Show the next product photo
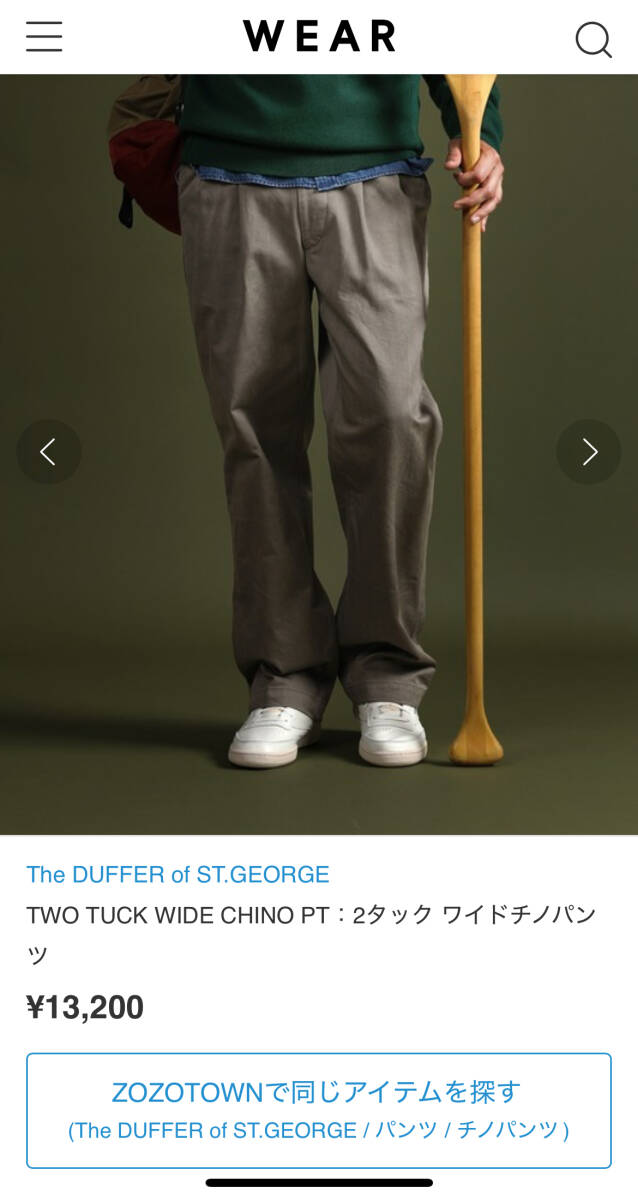The image size is (638, 1200). [x=589, y=452]
